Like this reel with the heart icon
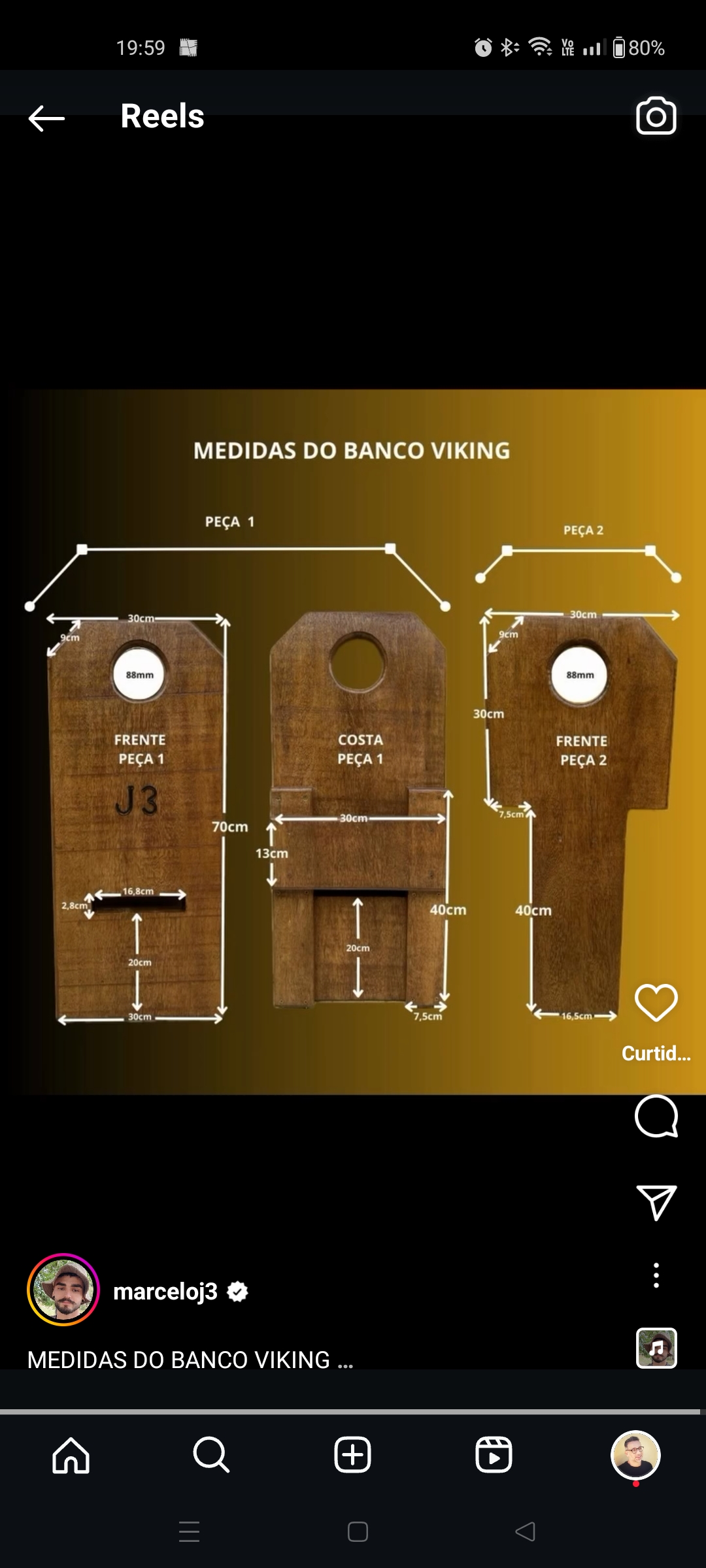 pyautogui.click(x=656, y=1002)
